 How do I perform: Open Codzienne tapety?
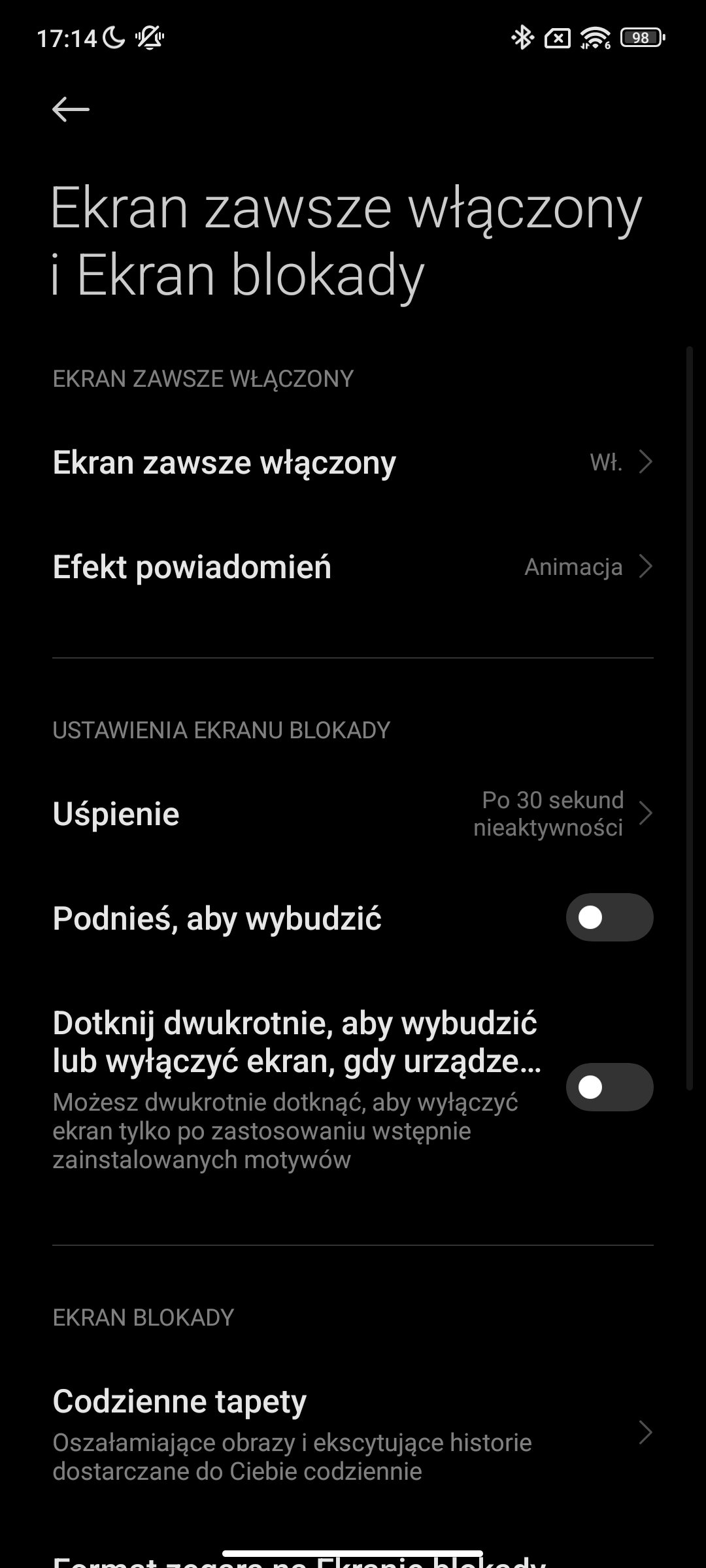click(x=353, y=1432)
